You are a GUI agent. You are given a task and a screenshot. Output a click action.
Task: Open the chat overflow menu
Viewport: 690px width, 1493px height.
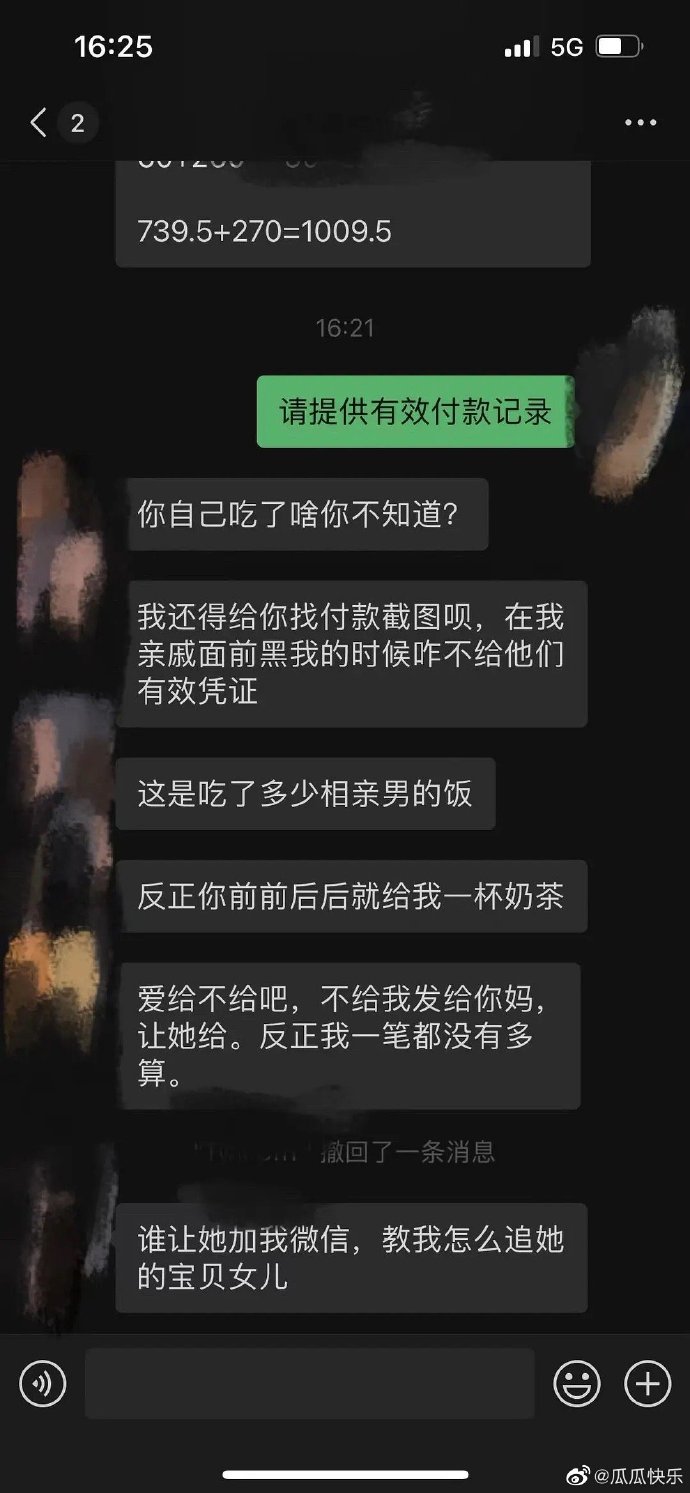point(640,123)
